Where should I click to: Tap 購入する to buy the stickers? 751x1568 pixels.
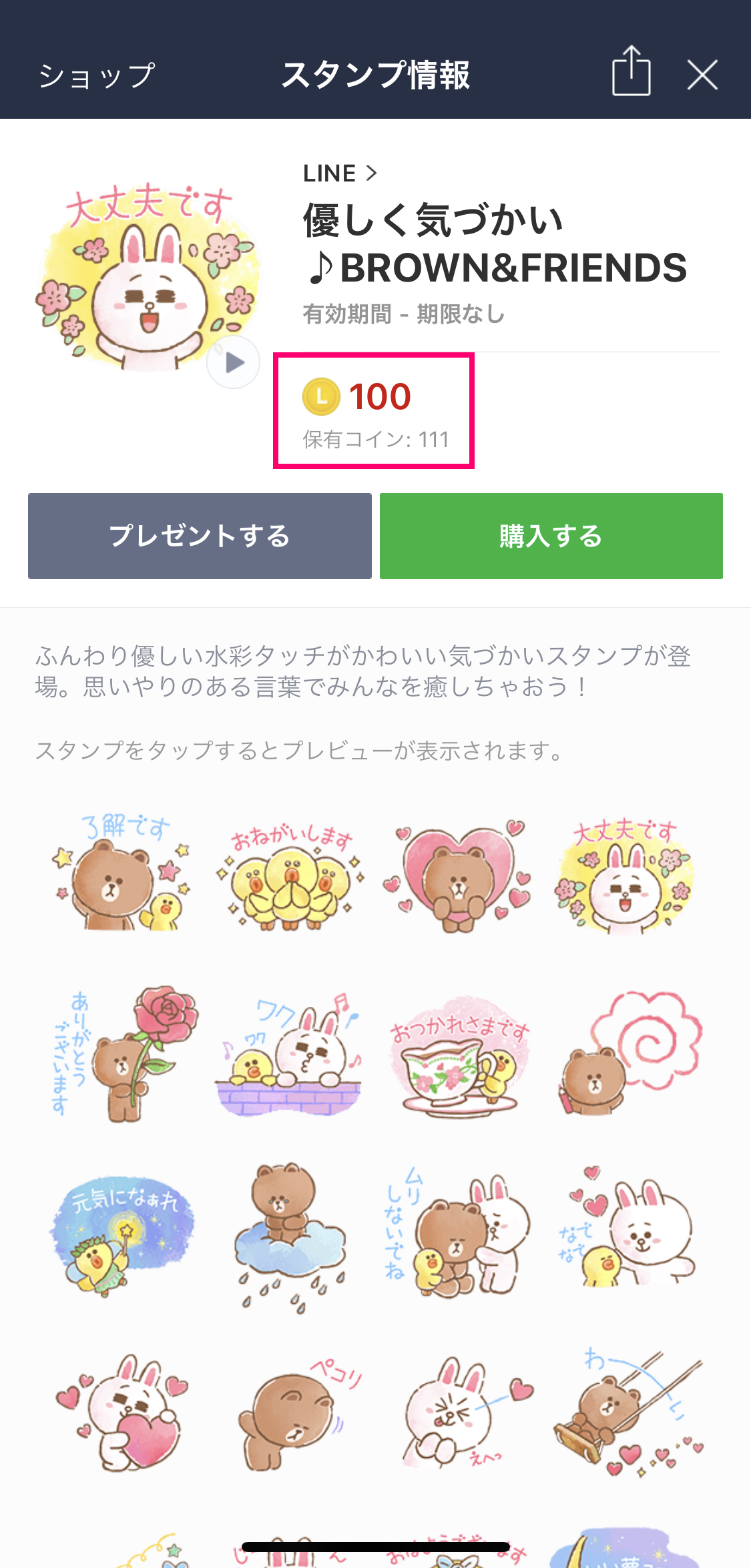click(x=551, y=536)
